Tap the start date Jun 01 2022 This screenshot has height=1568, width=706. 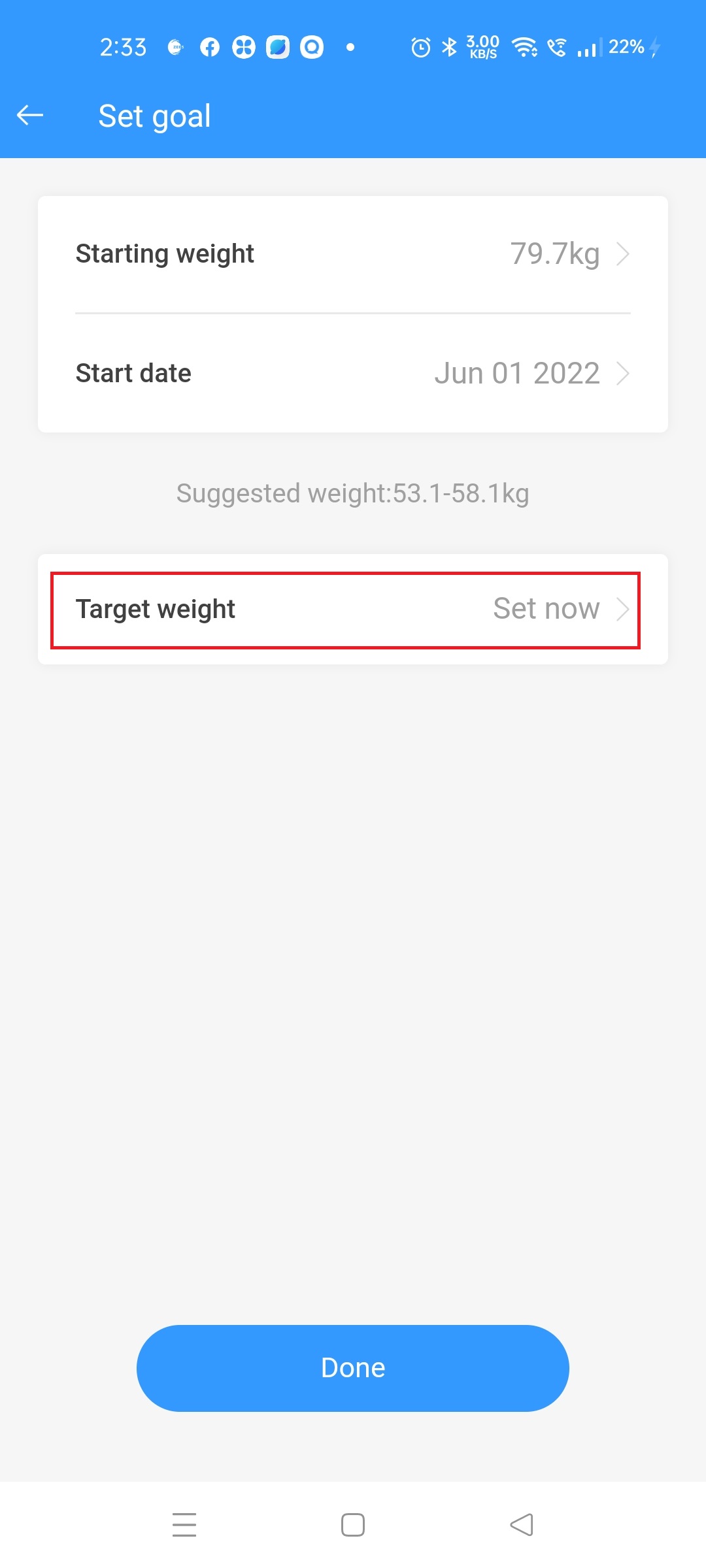click(x=517, y=373)
